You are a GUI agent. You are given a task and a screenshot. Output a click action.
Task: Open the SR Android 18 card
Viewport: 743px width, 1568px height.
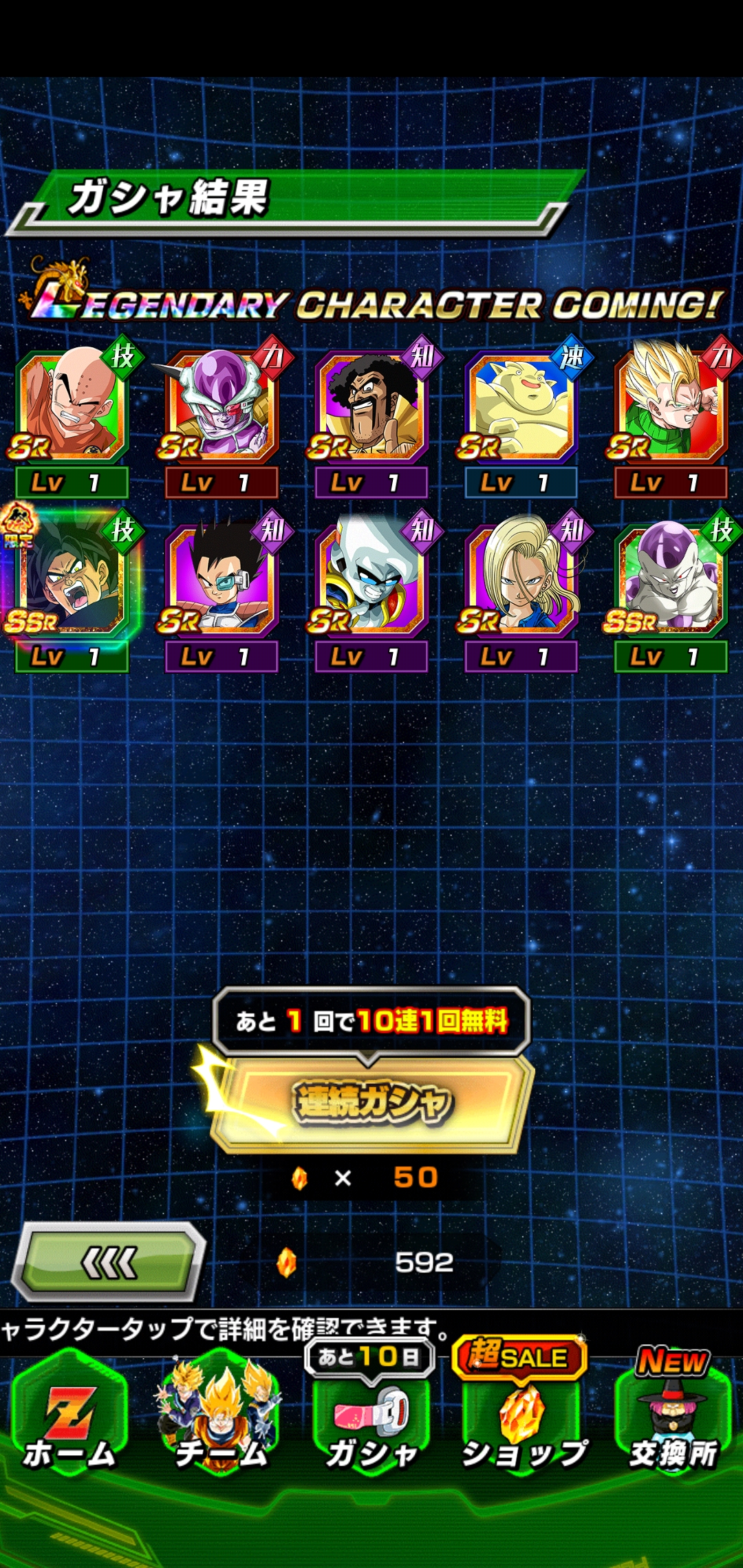coord(521,590)
